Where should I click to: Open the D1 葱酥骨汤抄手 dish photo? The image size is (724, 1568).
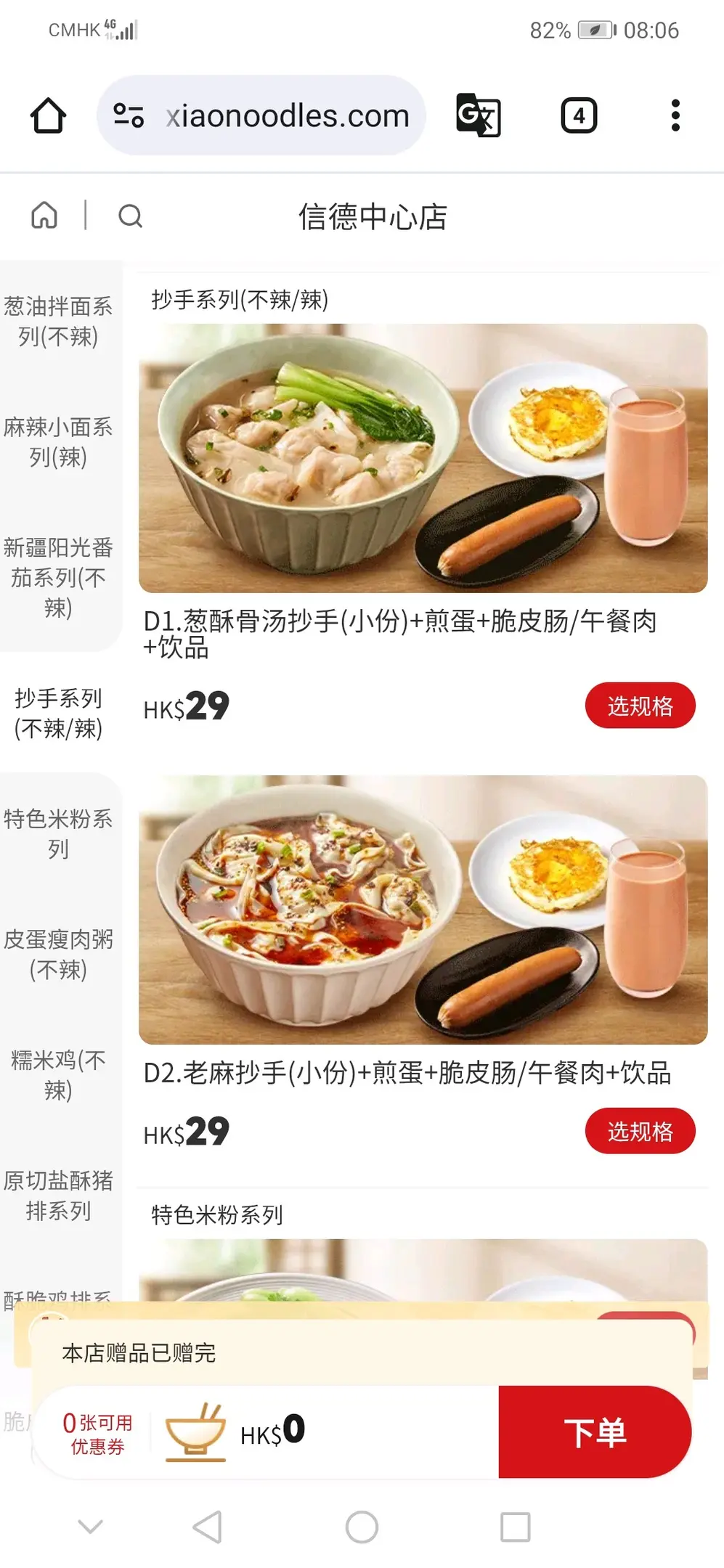click(x=423, y=458)
